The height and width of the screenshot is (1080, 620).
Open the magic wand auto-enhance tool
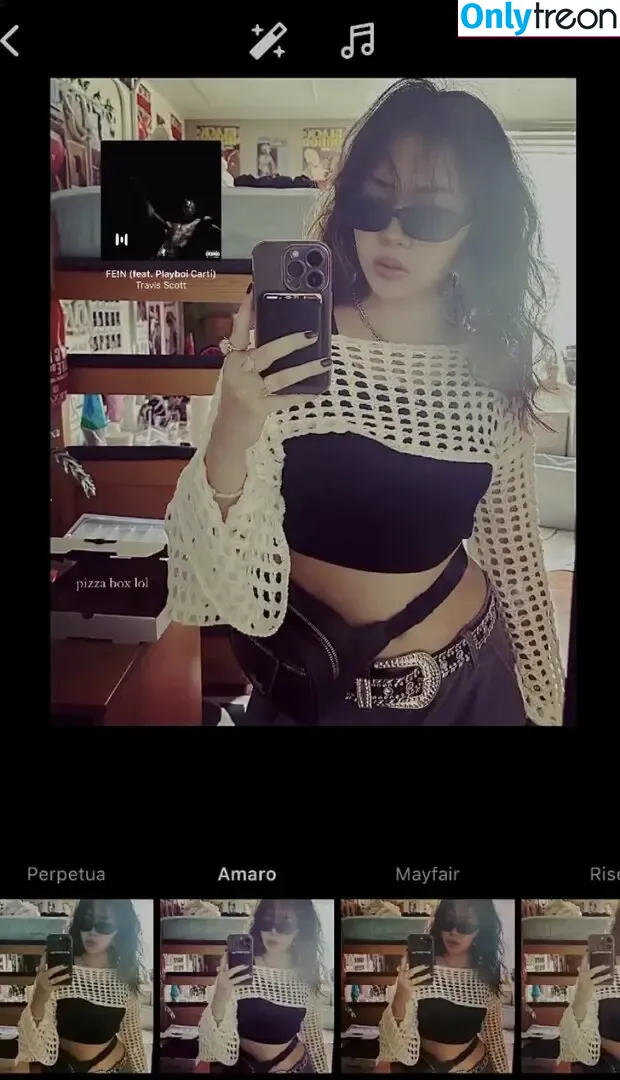(x=268, y=41)
